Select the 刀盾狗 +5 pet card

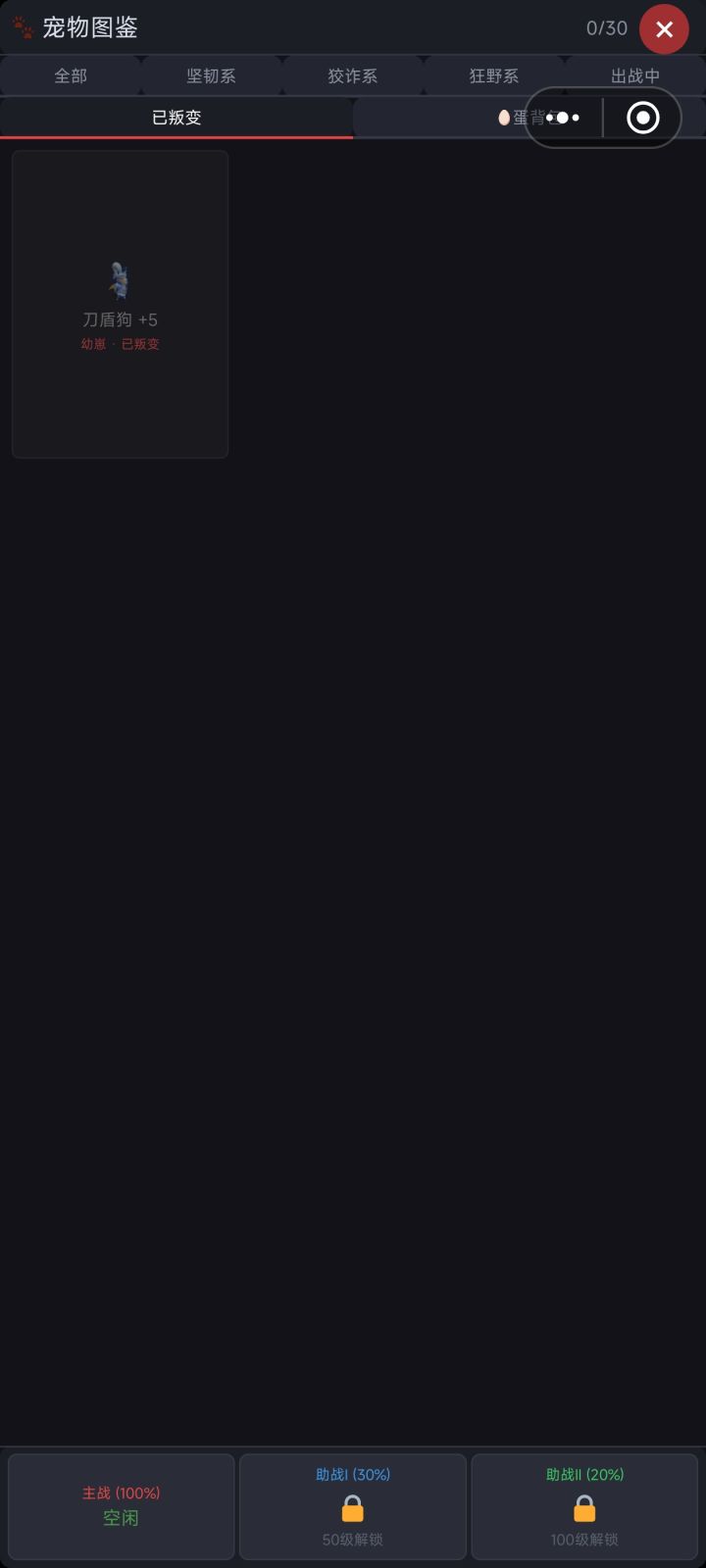[120, 304]
